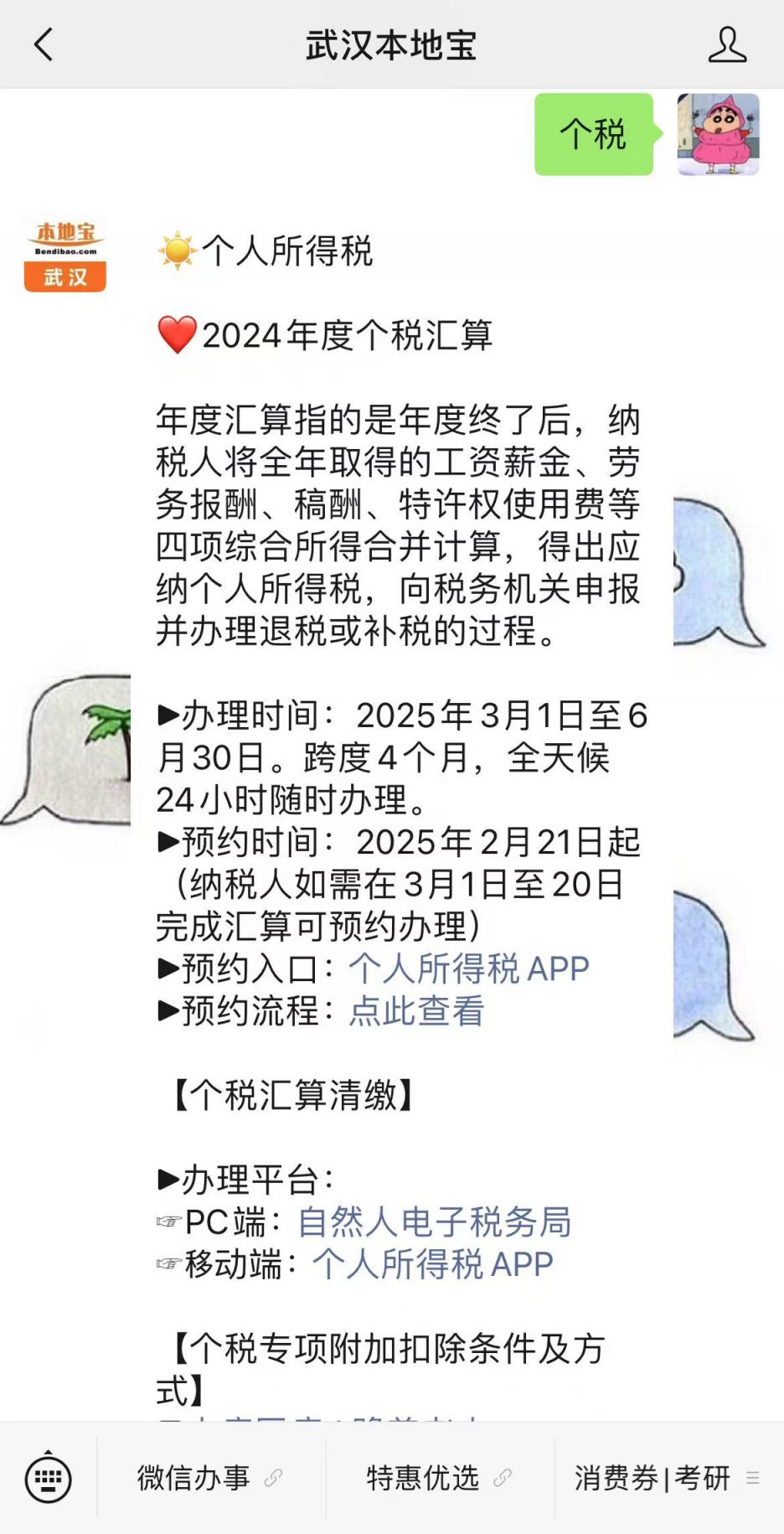Tap my own Shin-chan avatar

[x=719, y=134]
